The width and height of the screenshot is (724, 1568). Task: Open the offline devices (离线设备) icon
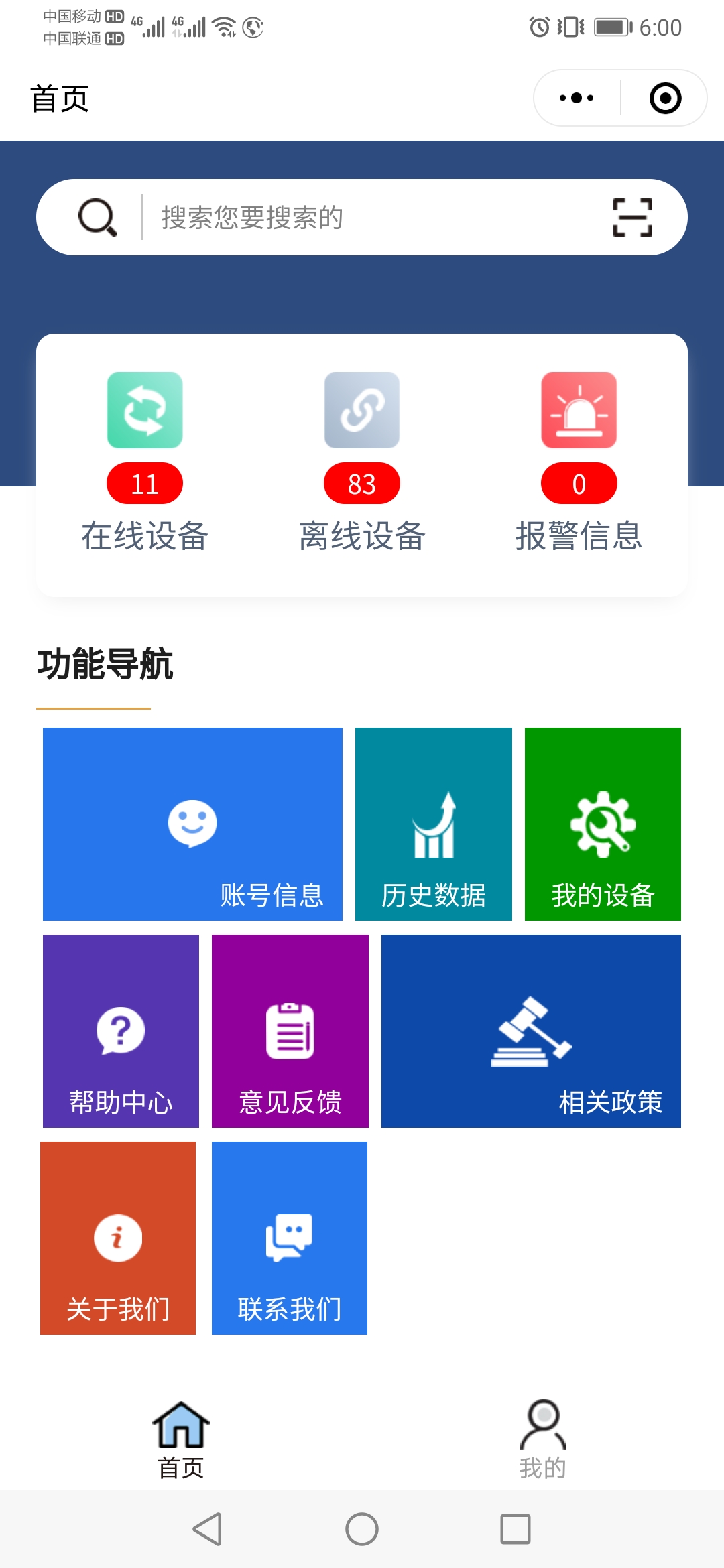point(362,410)
